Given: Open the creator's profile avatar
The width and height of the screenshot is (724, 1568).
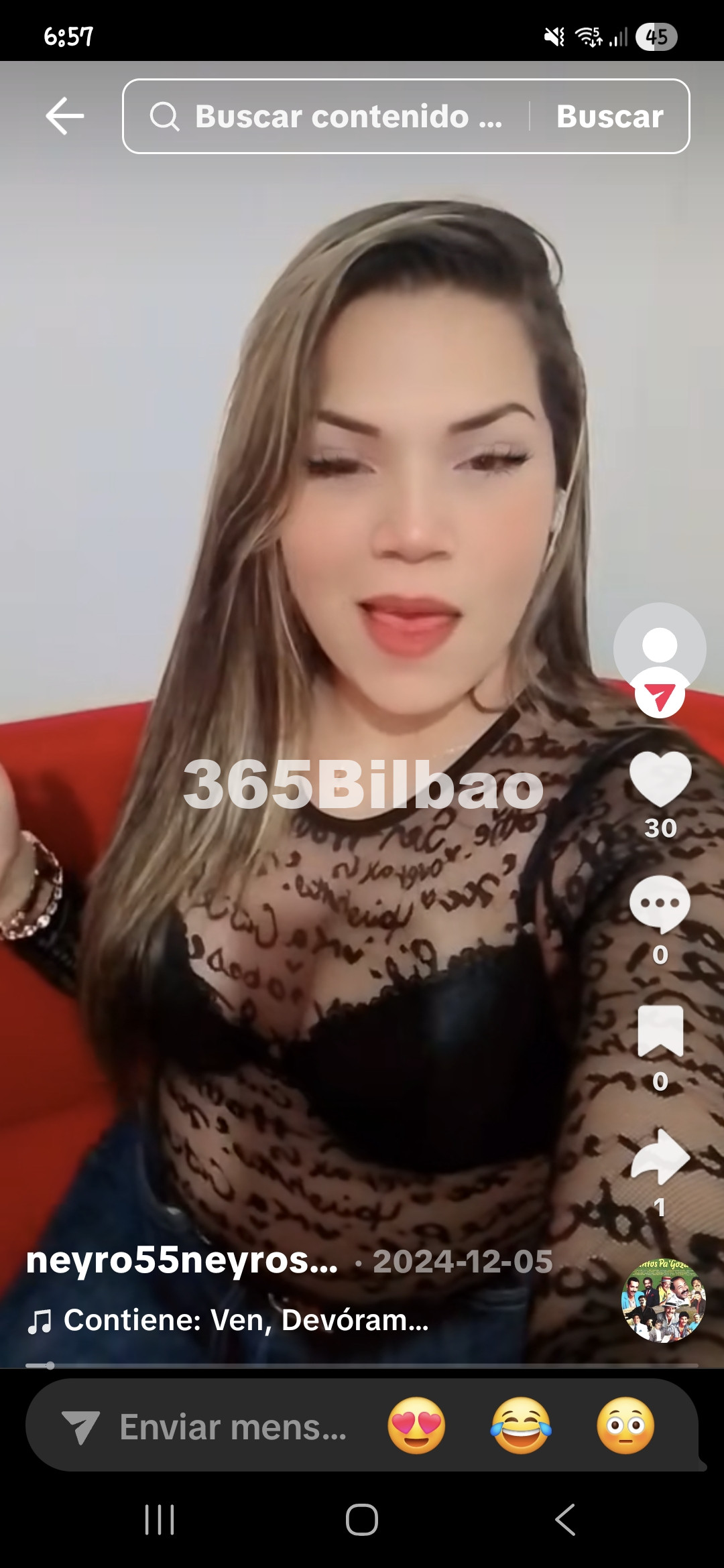Looking at the screenshot, I should tap(660, 647).
